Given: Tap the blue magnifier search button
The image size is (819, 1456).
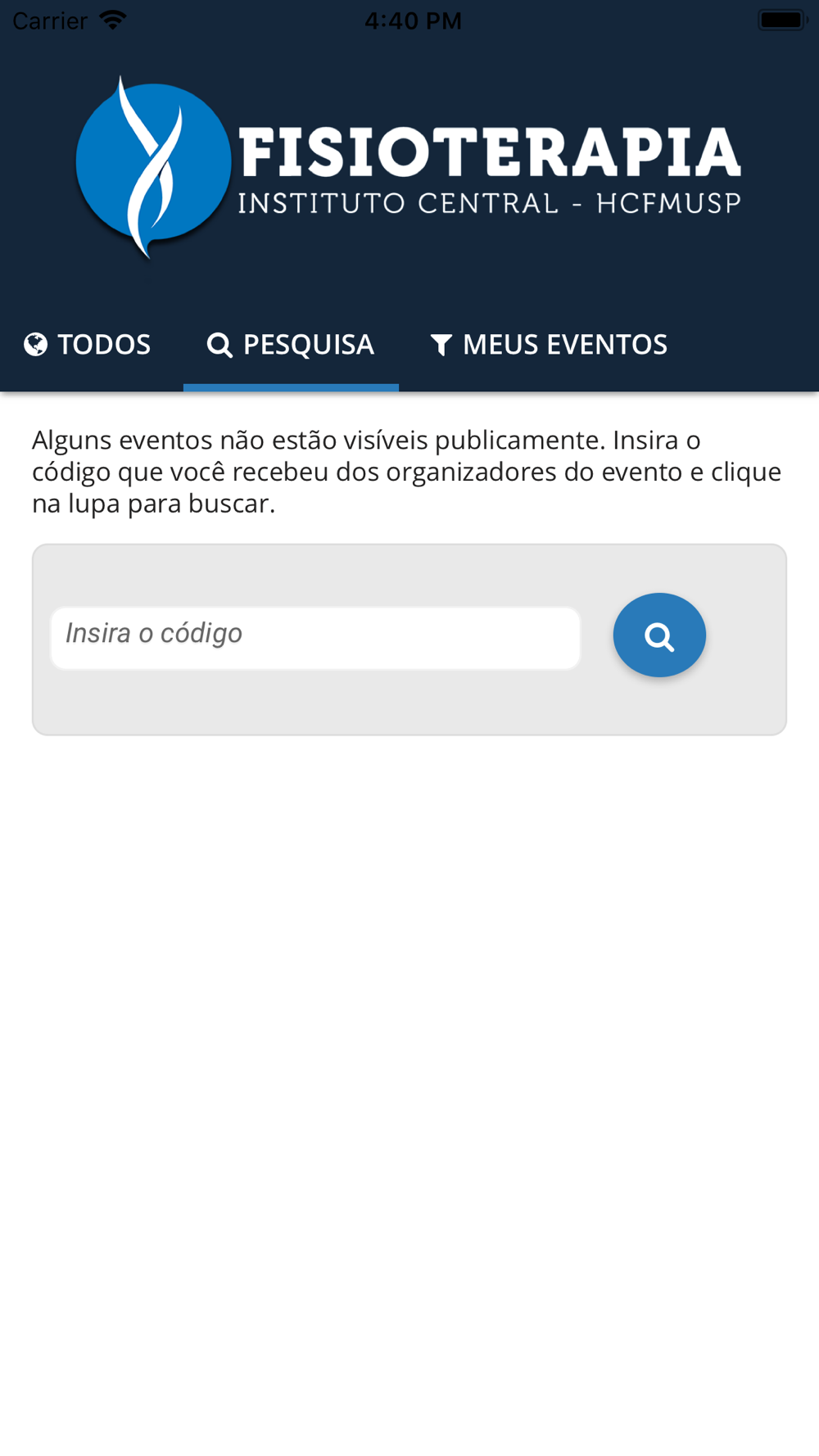Looking at the screenshot, I should coord(659,635).
